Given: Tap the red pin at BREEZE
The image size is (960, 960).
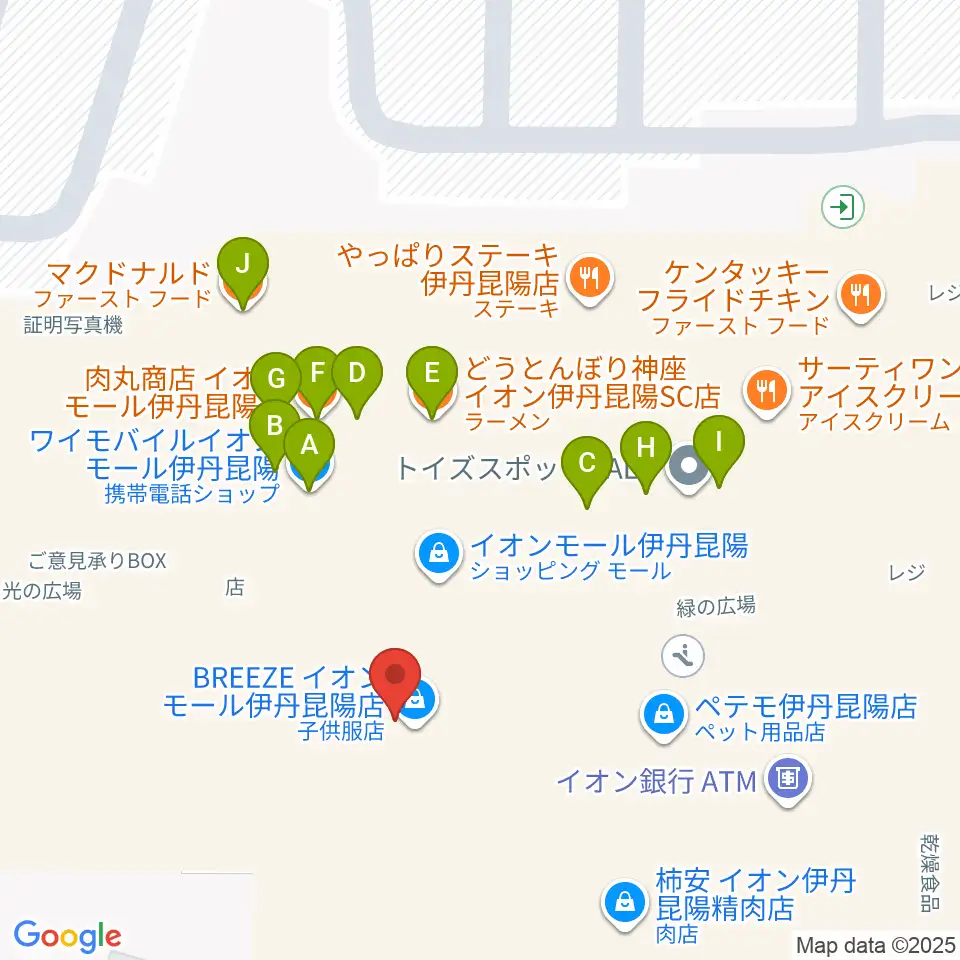Looking at the screenshot, I should pos(397,675).
